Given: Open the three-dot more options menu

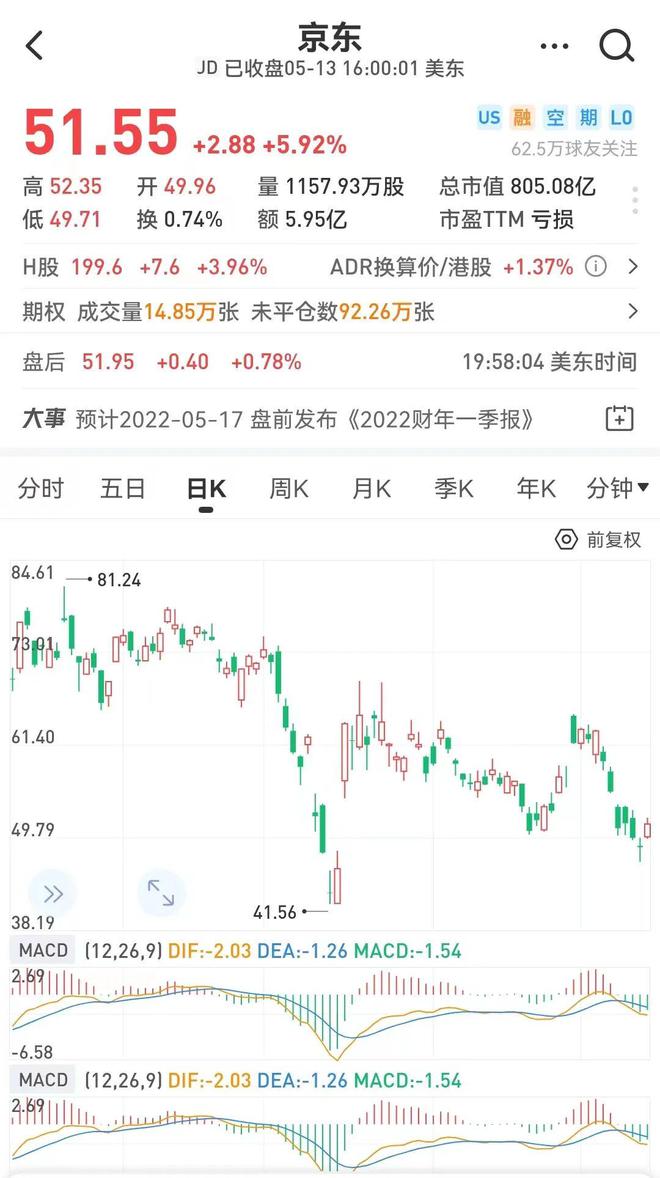Looking at the screenshot, I should (x=553, y=46).
